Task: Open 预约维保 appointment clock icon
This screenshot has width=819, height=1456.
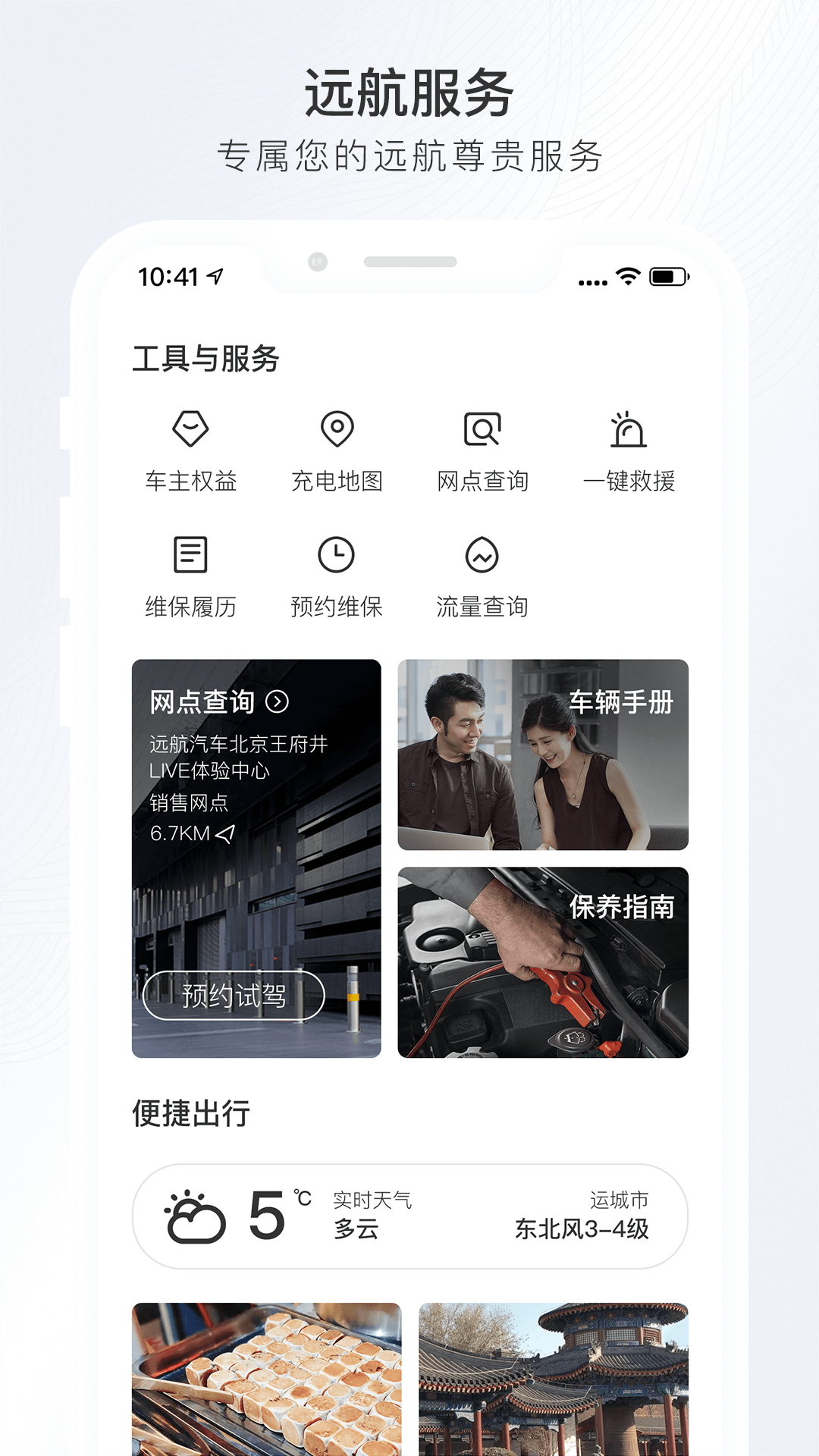Action: point(337,556)
